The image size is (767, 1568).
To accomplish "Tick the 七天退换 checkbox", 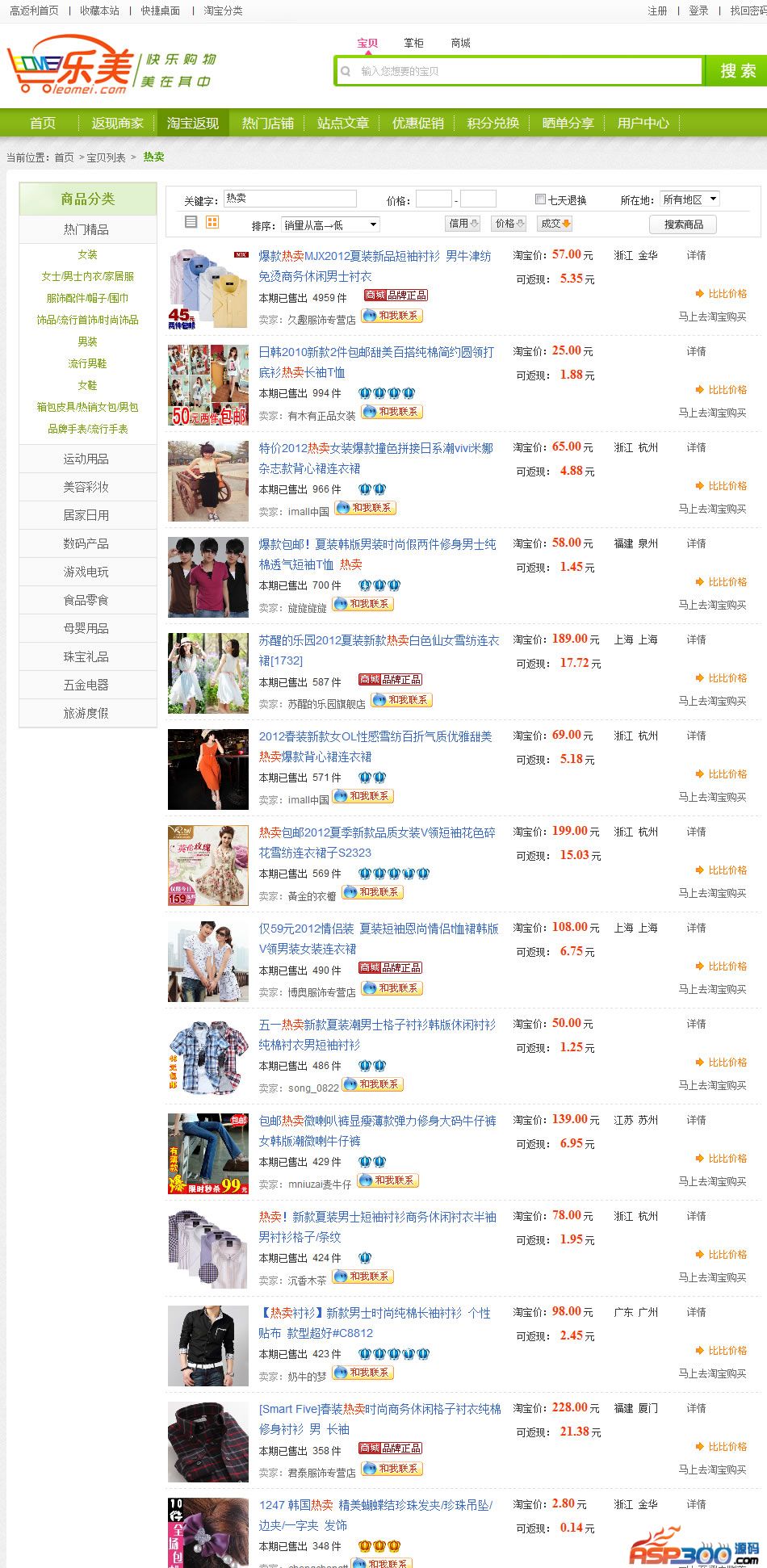I will pos(540,199).
